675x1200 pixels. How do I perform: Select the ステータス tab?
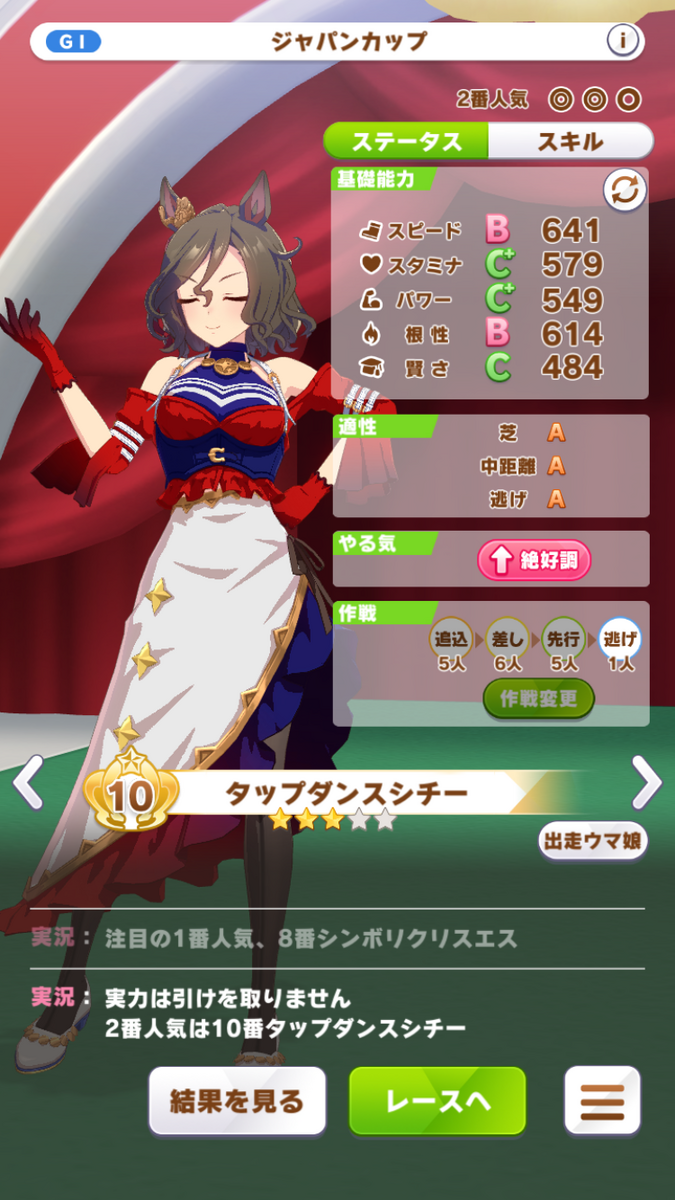click(x=406, y=141)
